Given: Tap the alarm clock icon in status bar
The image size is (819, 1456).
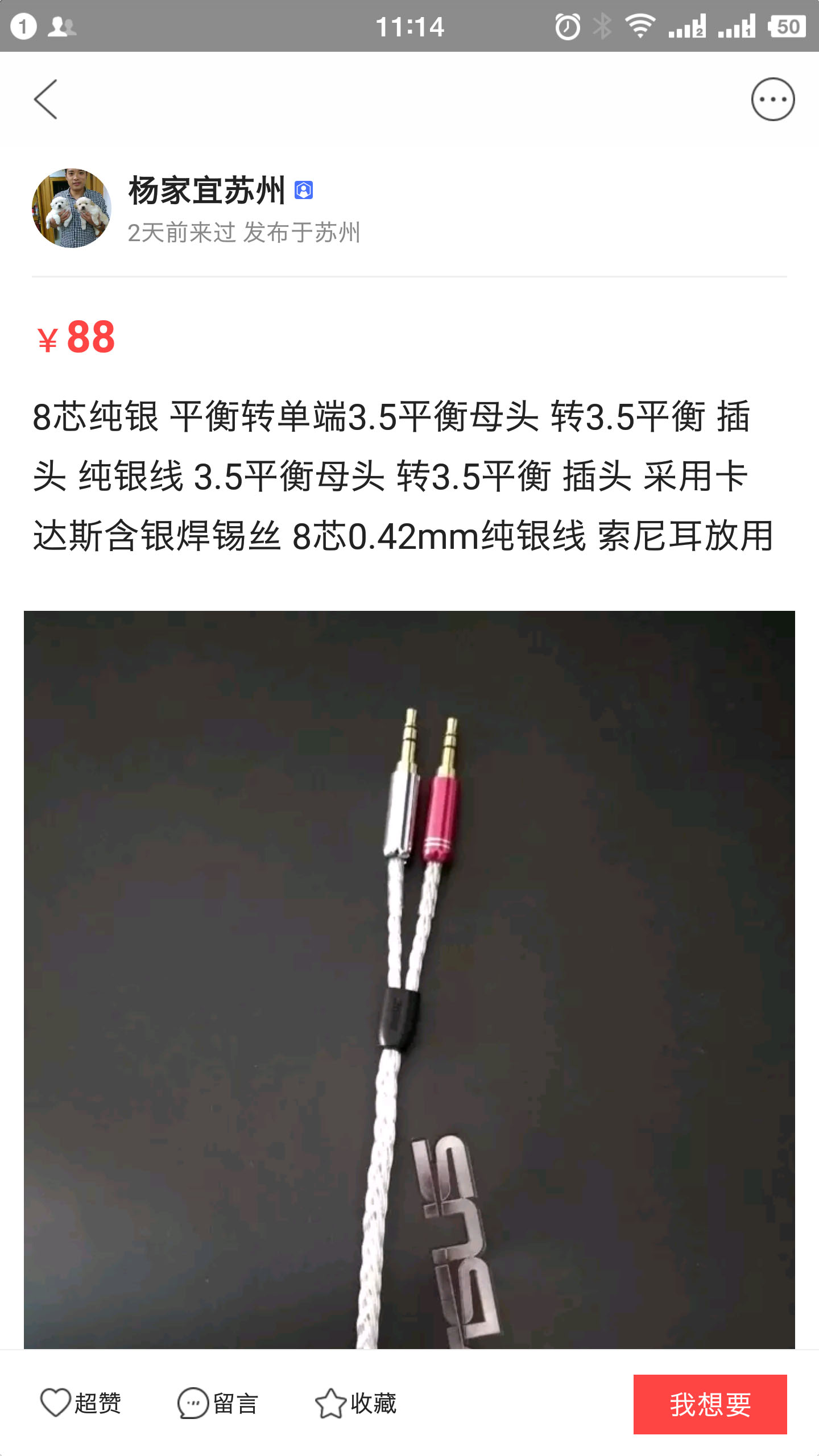Looking at the screenshot, I should tap(566, 25).
